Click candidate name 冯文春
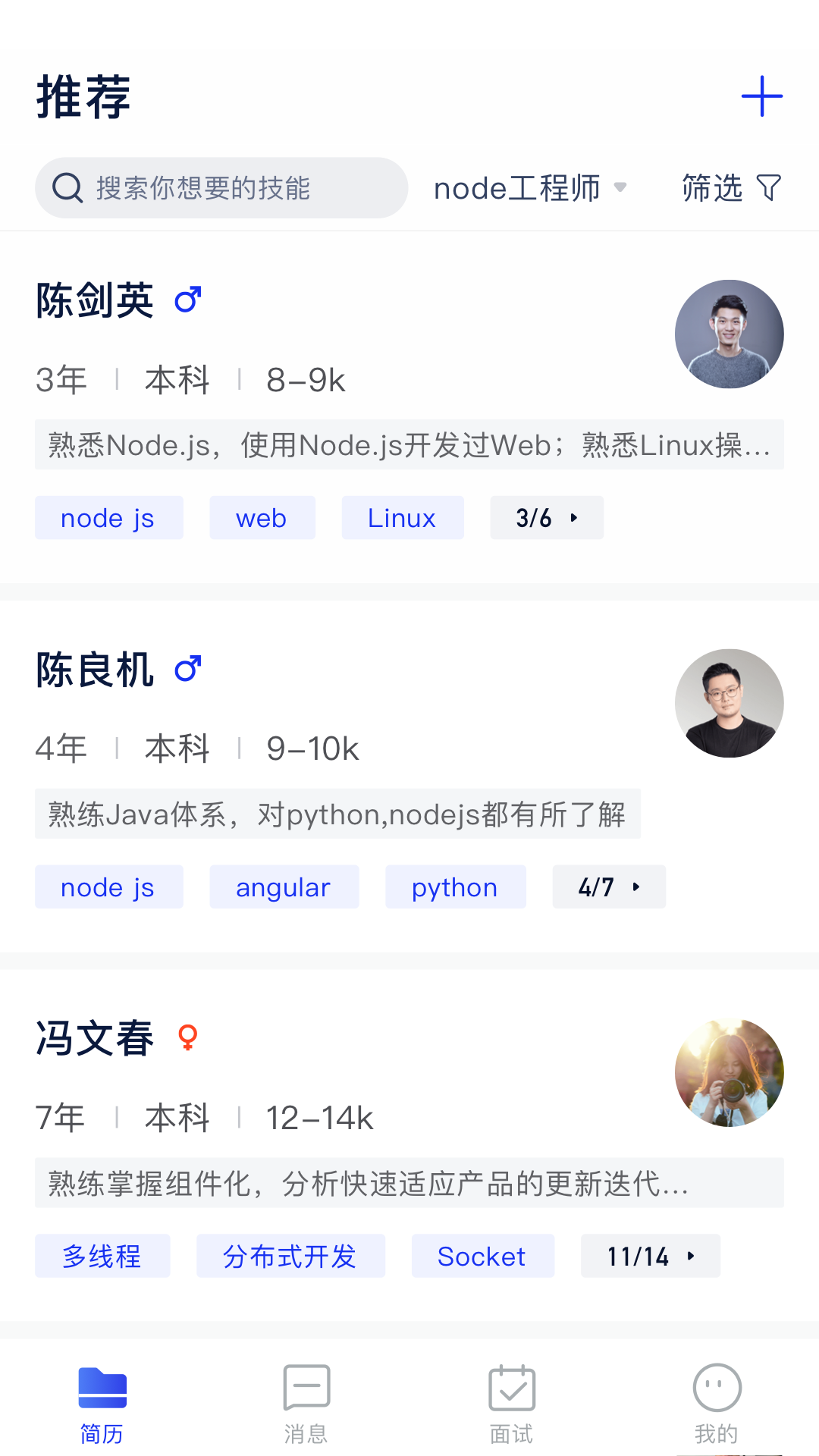This screenshot has height=1456, width=819. [x=95, y=1039]
